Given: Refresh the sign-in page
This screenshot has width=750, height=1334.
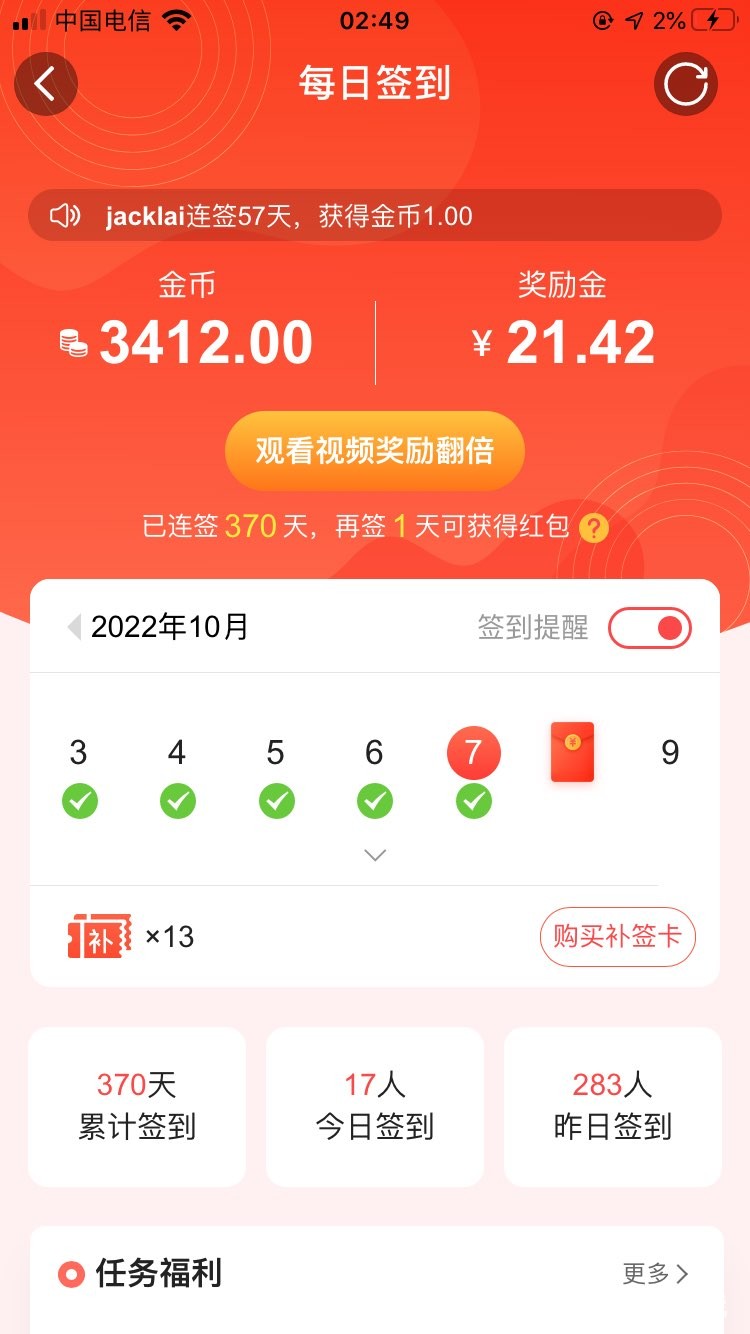Looking at the screenshot, I should (686, 84).
